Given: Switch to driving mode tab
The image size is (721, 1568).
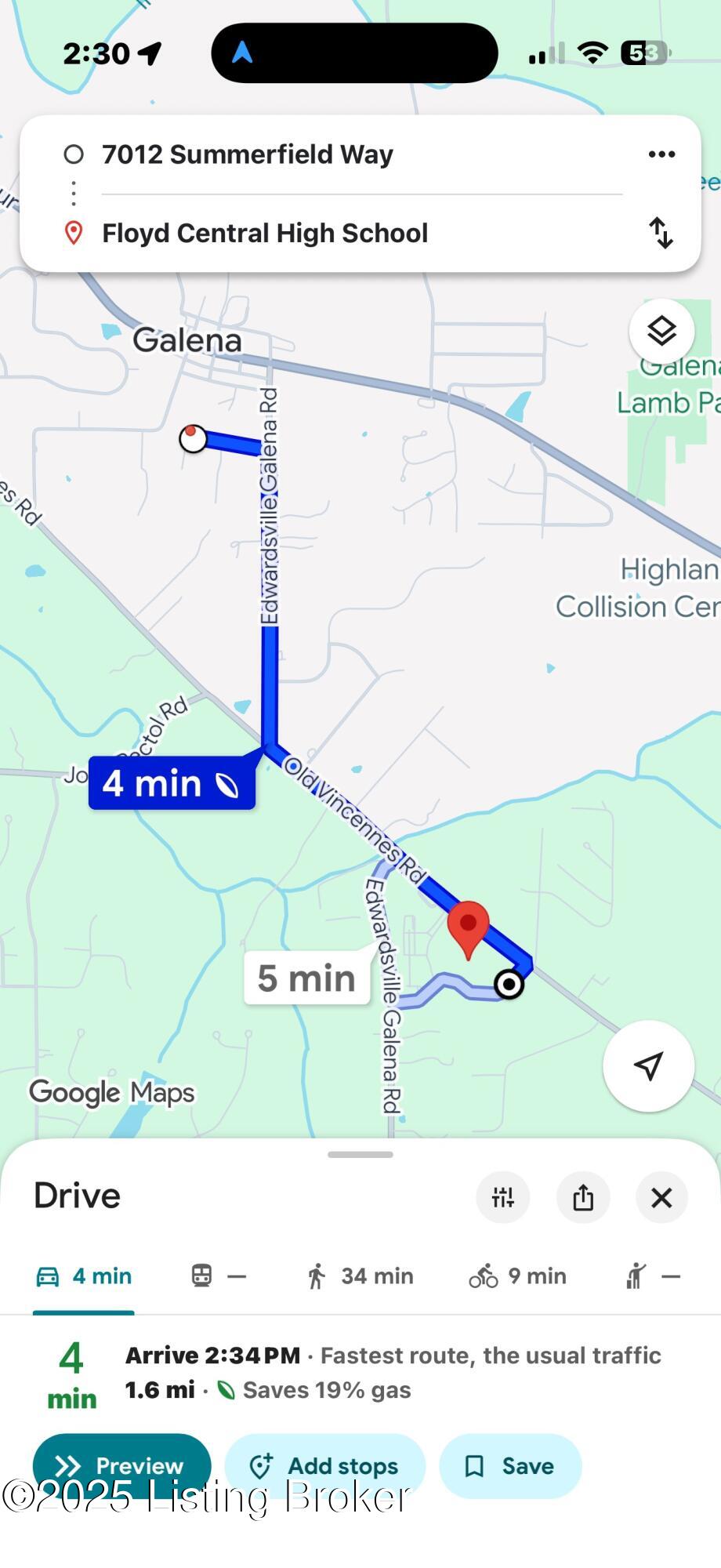Looking at the screenshot, I should pyautogui.click(x=84, y=1276).
